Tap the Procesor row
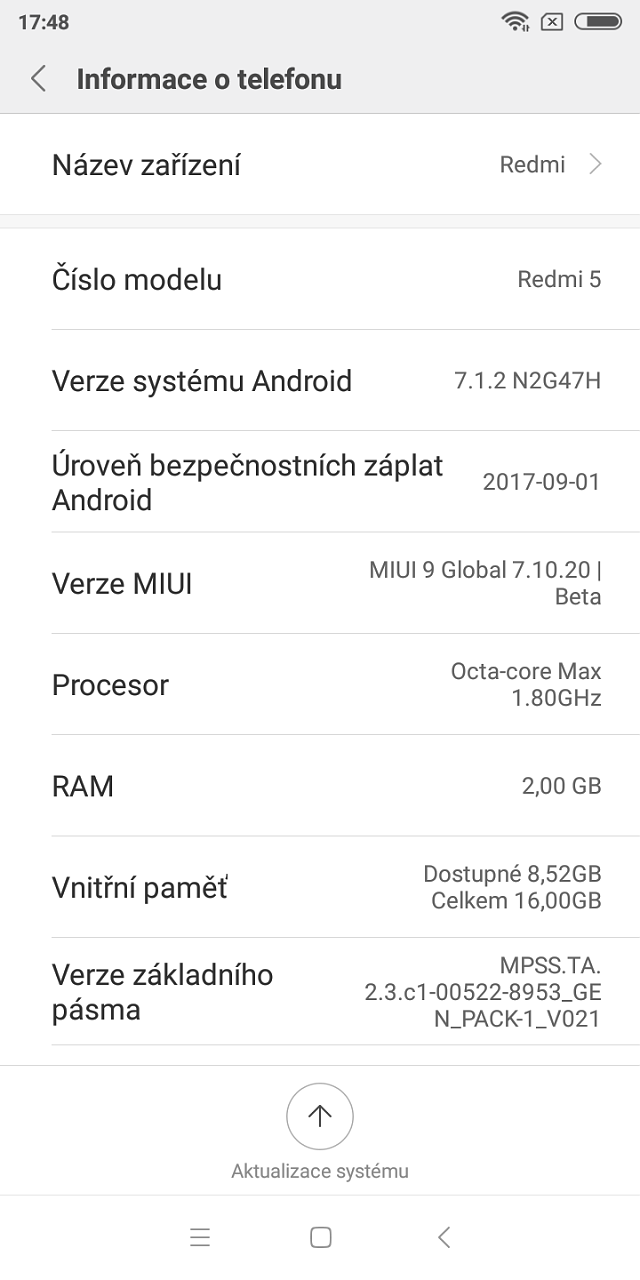Viewport: 640px width, 1280px height. pyautogui.click(x=320, y=685)
